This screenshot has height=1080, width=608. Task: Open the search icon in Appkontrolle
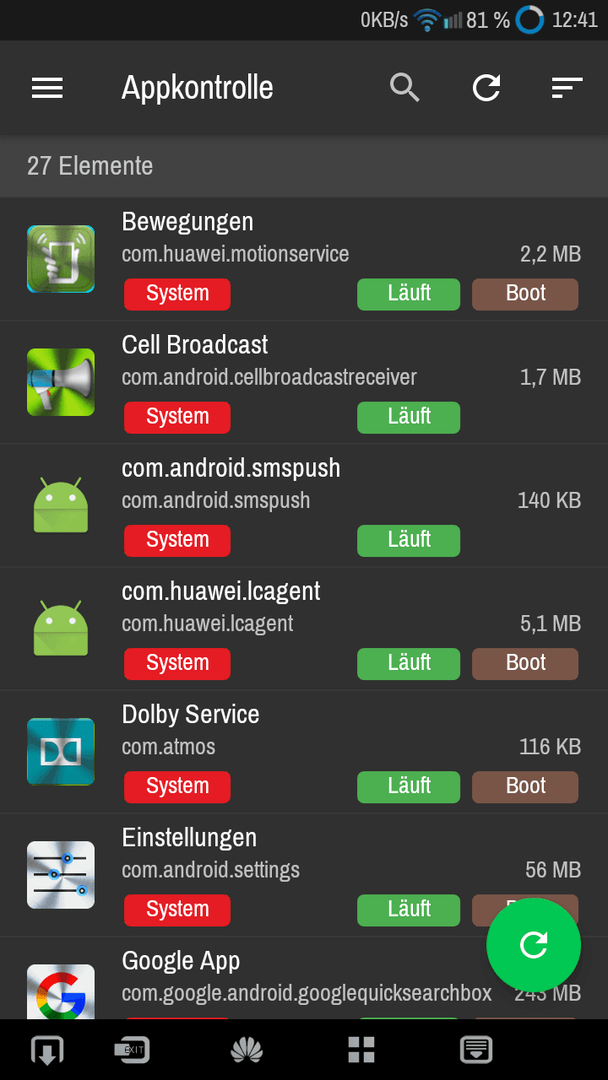tap(405, 88)
